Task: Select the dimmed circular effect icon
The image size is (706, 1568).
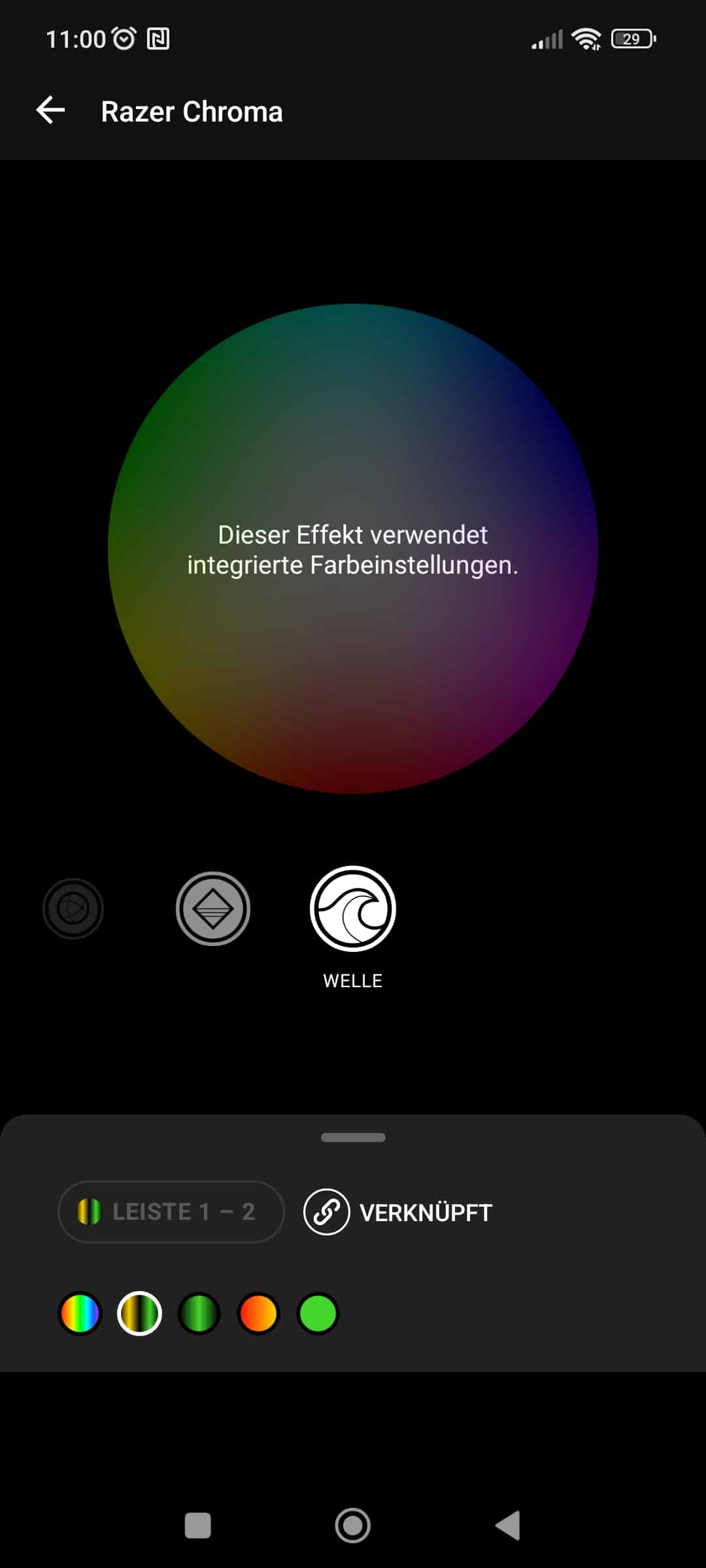Action: (73, 909)
